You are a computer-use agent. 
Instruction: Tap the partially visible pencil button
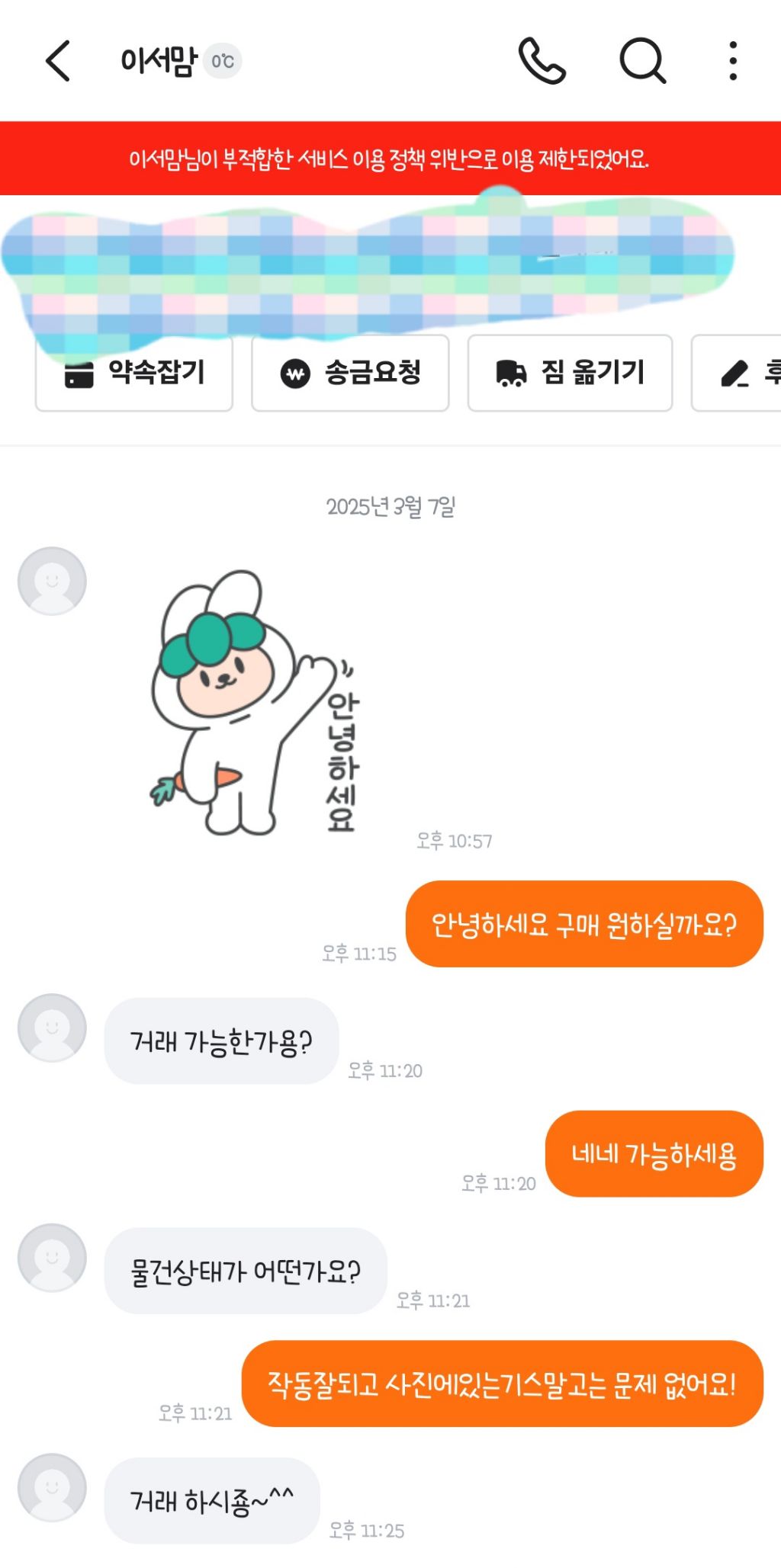click(736, 373)
